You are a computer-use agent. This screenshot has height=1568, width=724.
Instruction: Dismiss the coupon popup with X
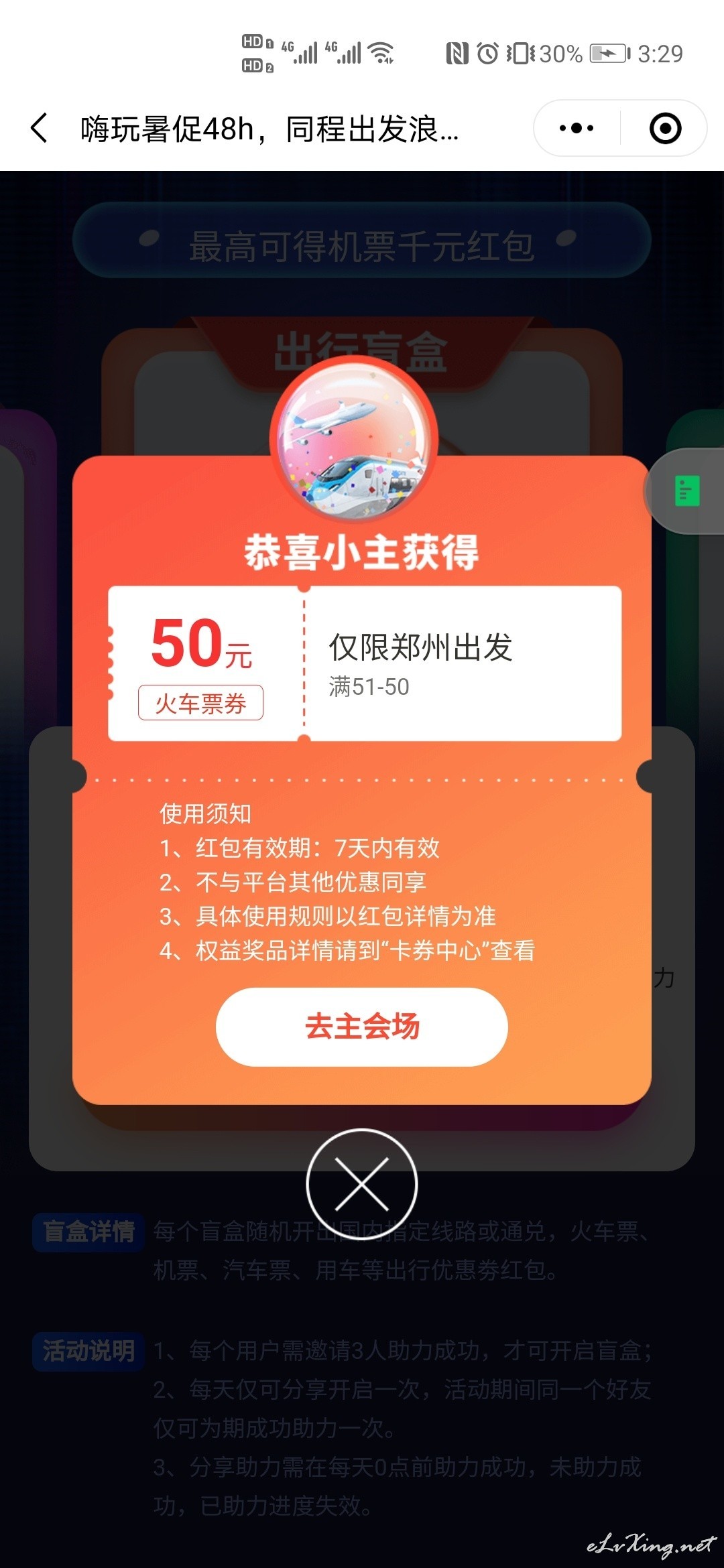click(362, 1184)
